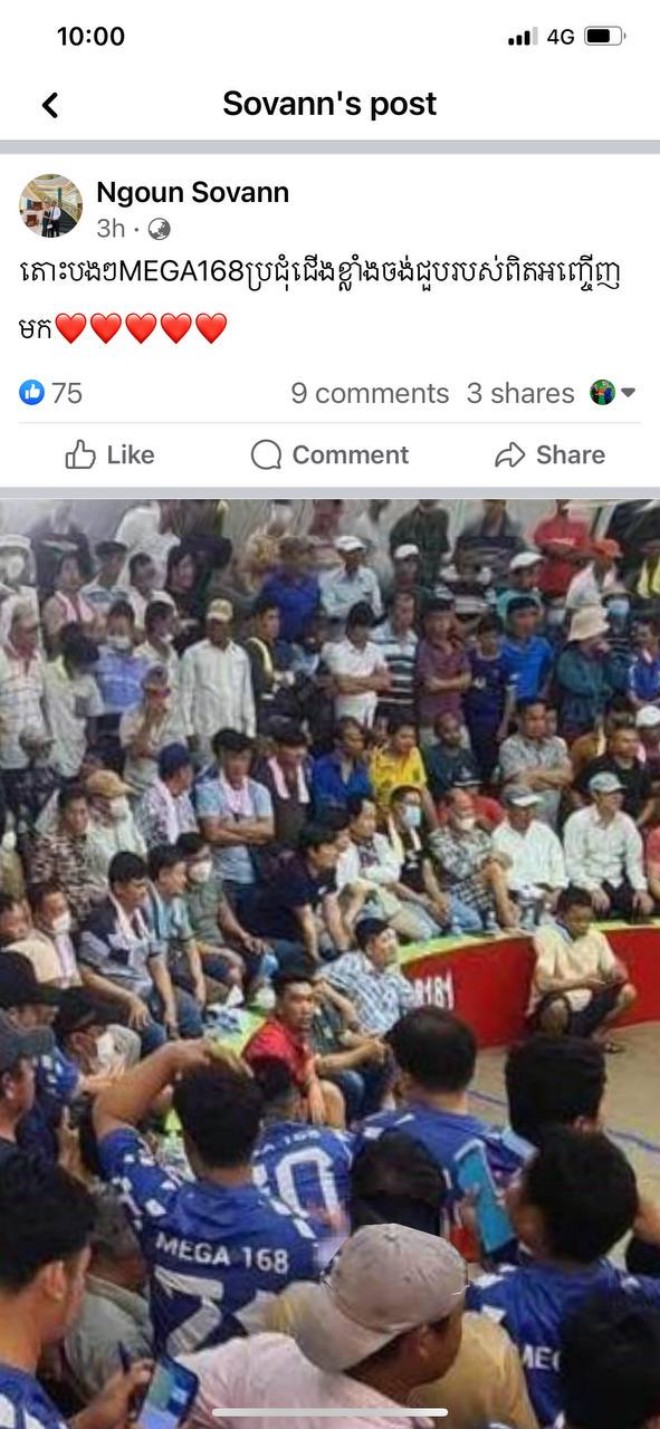View the 75 reactions list
This screenshot has height=1429, width=660.
51,393
